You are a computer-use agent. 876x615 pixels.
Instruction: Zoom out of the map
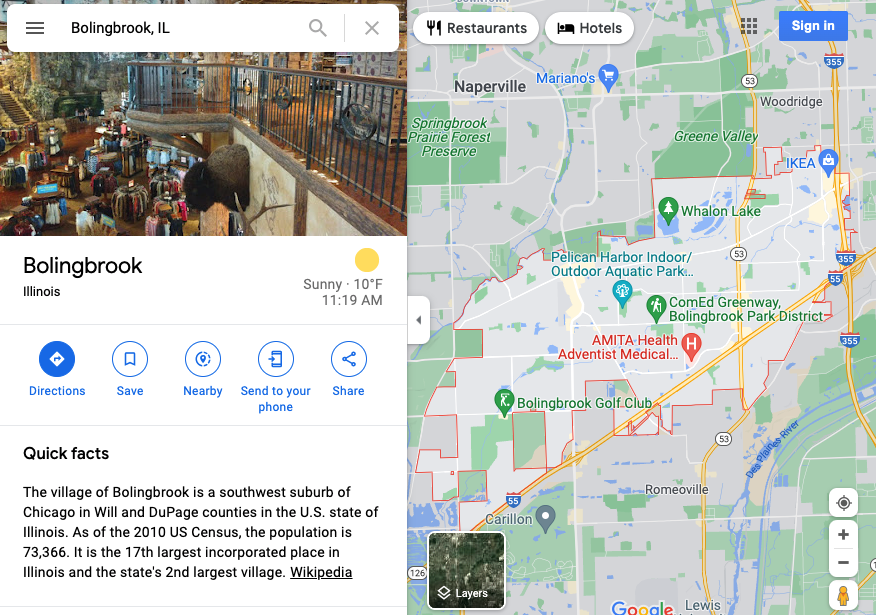(x=843, y=563)
